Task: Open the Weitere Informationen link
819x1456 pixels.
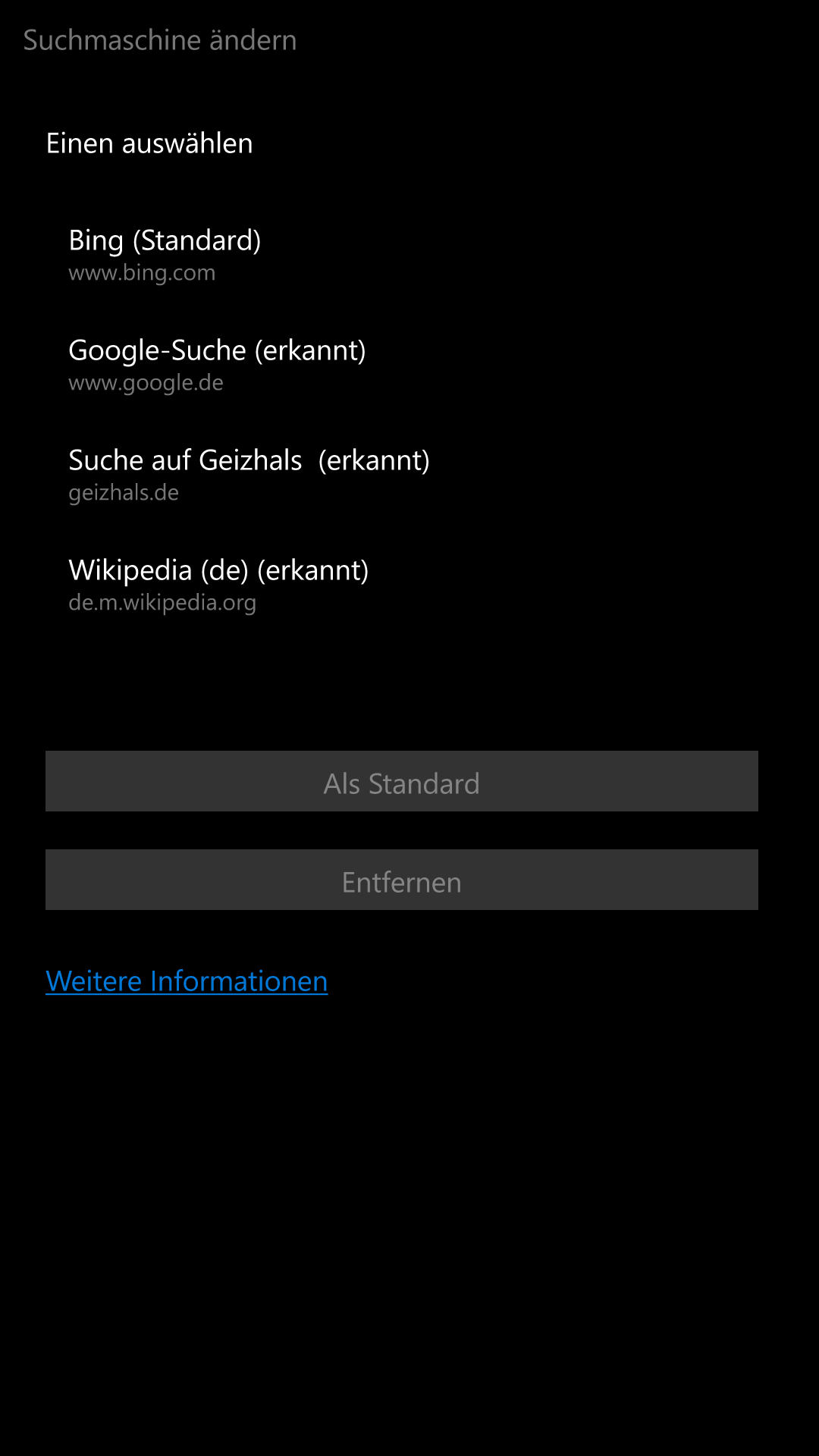Action: (187, 981)
